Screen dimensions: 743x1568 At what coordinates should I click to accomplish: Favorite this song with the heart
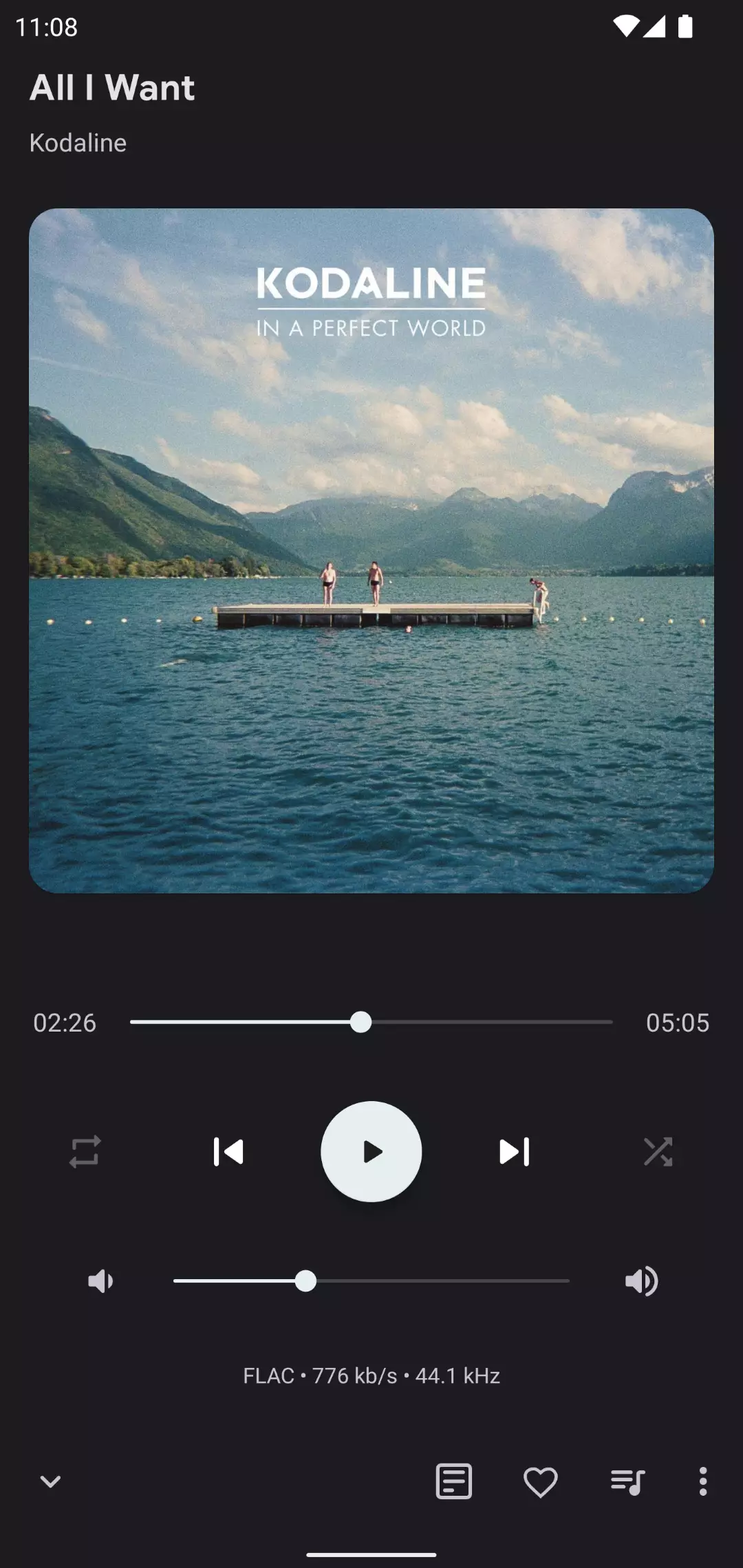click(541, 1481)
